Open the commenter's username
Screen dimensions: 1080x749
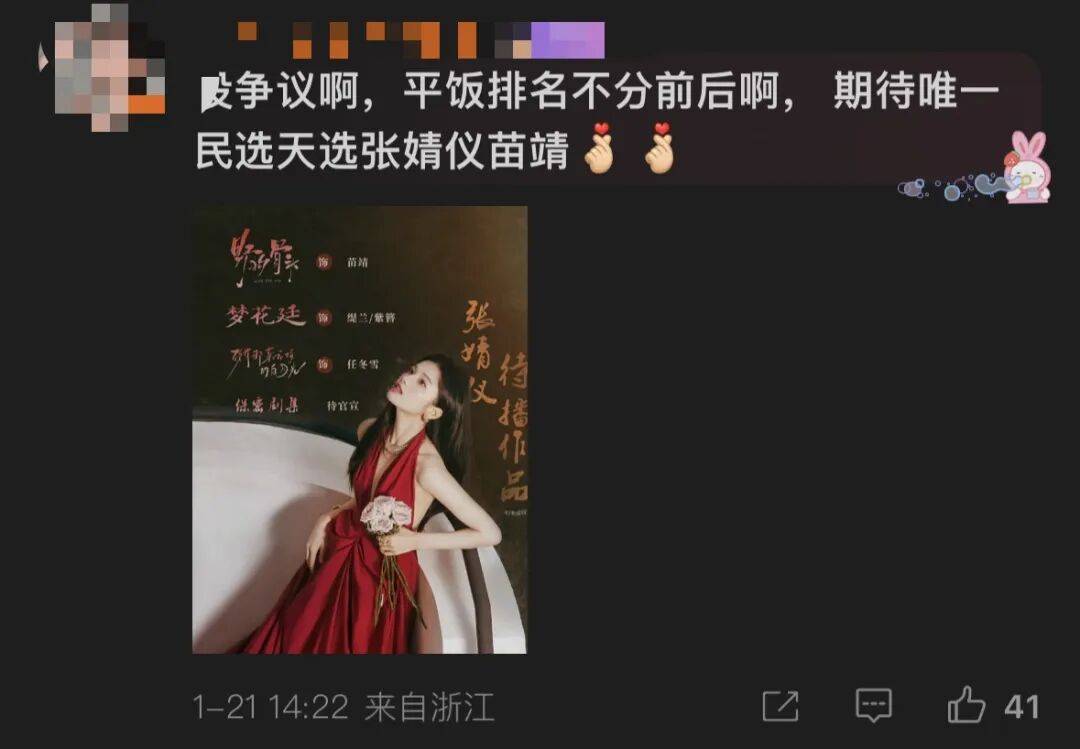(420, 40)
